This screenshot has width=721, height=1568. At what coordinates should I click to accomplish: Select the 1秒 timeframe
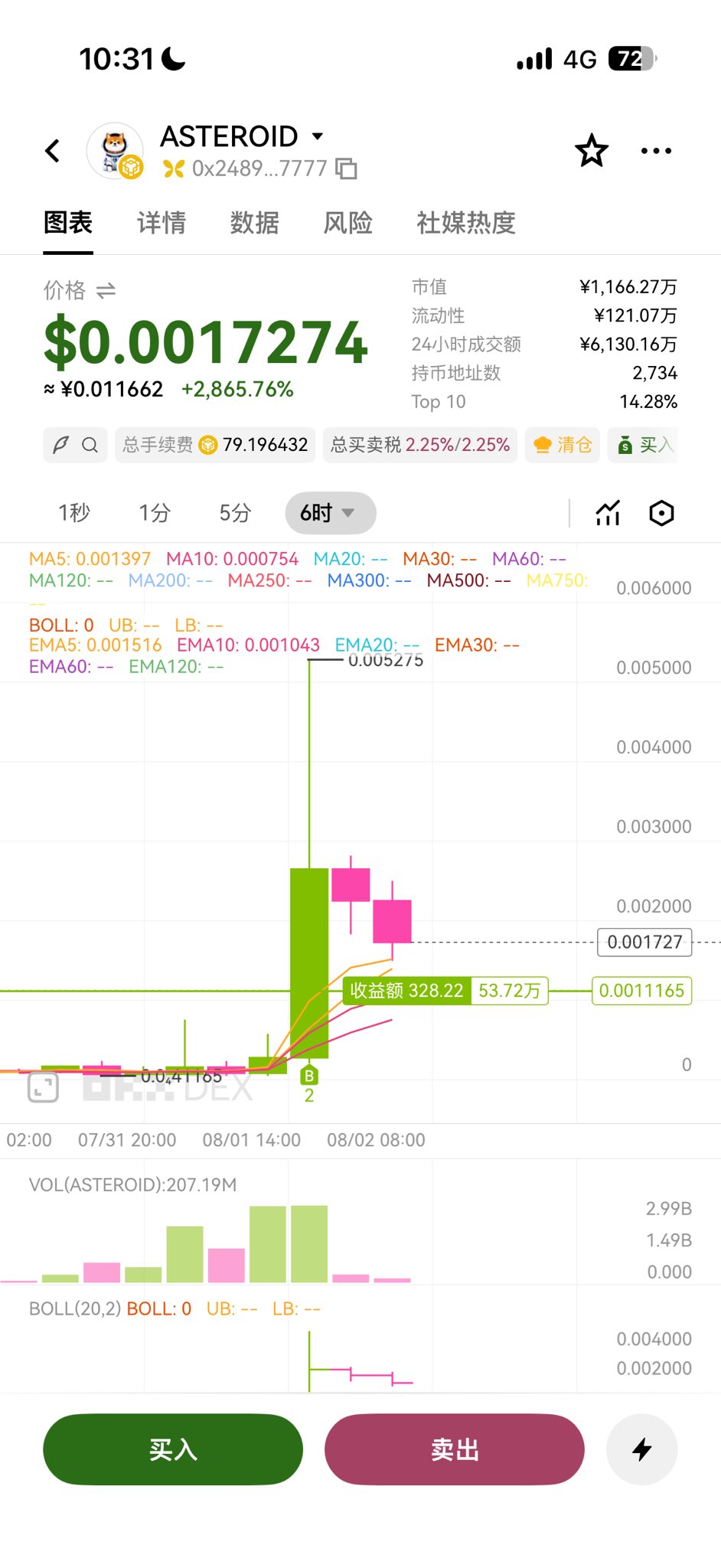(74, 513)
